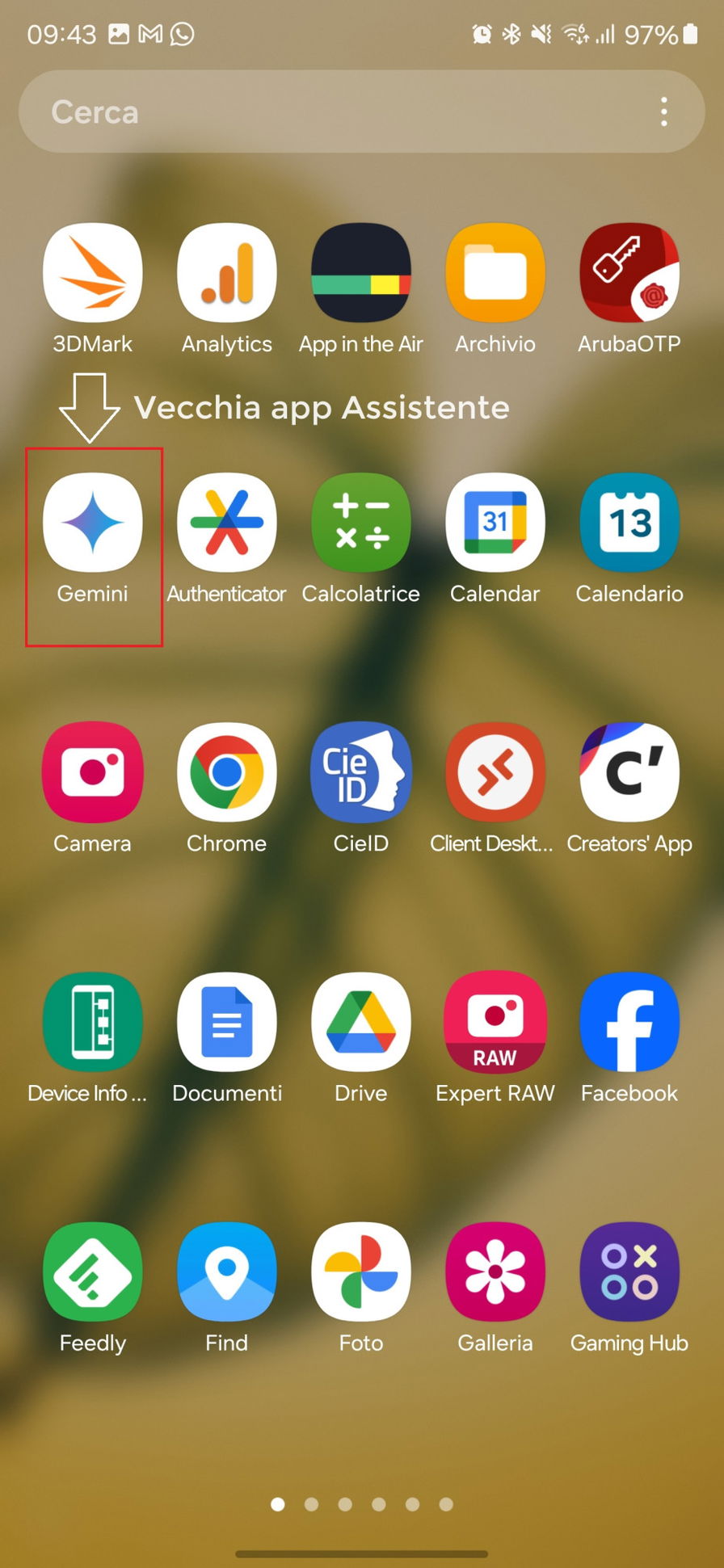Open App in the Air
Image resolution: width=724 pixels, height=1568 pixels.
click(x=361, y=273)
